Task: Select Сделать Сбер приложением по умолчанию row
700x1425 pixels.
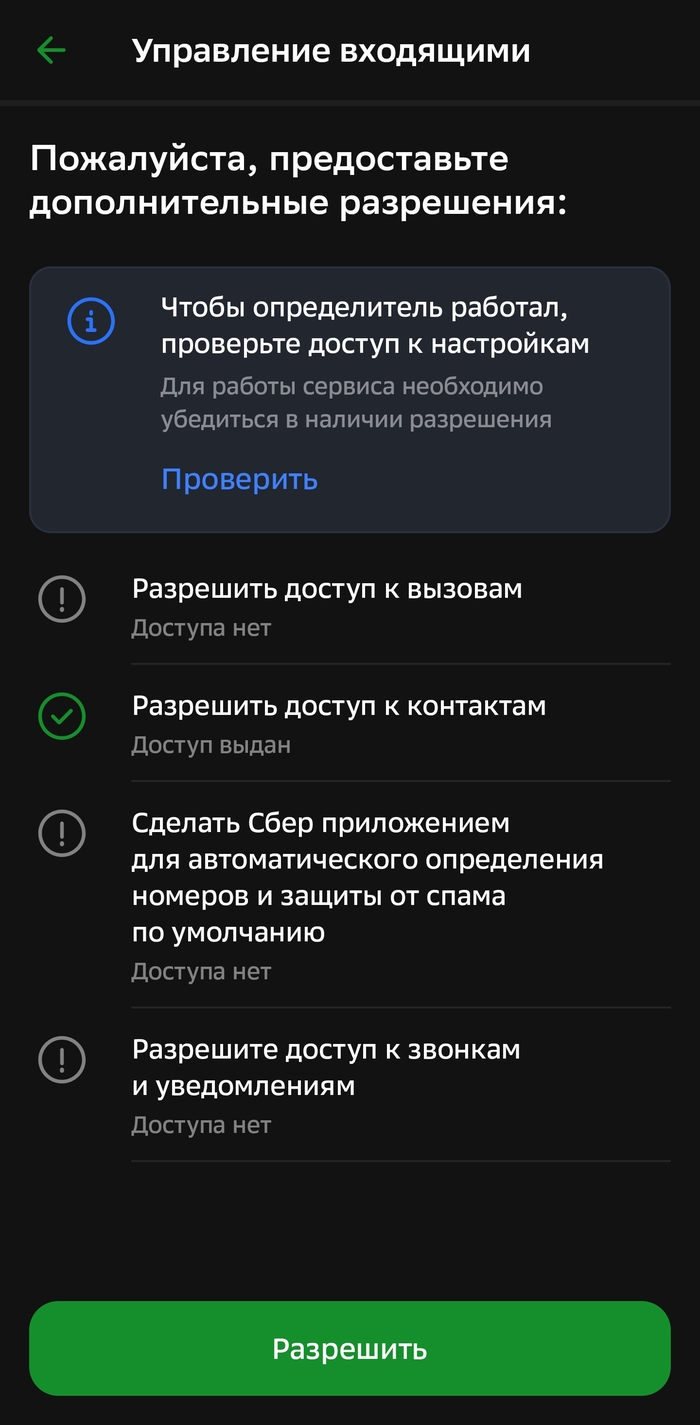Action: coord(350,893)
